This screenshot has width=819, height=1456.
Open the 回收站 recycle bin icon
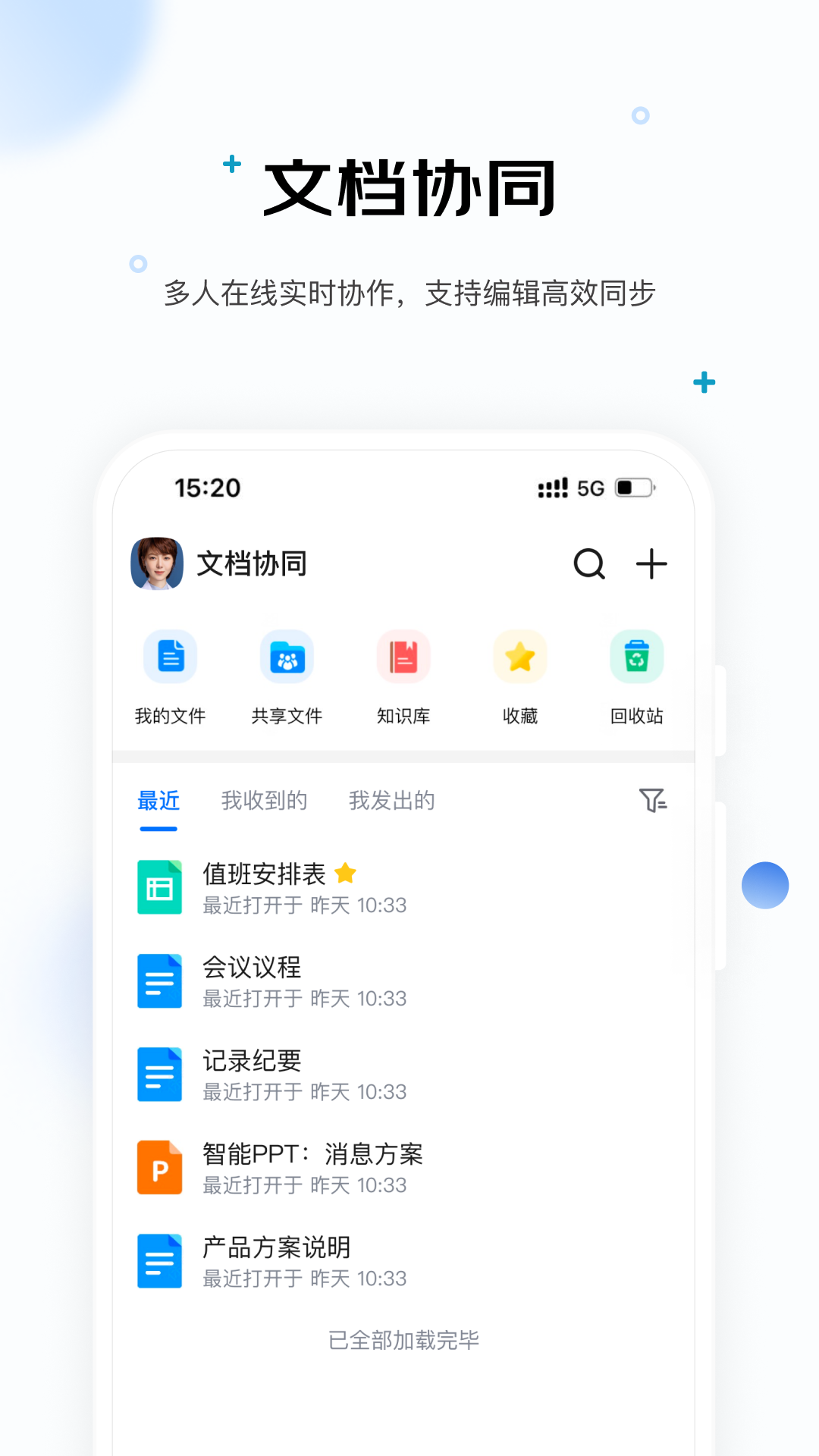click(x=636, y=657)
